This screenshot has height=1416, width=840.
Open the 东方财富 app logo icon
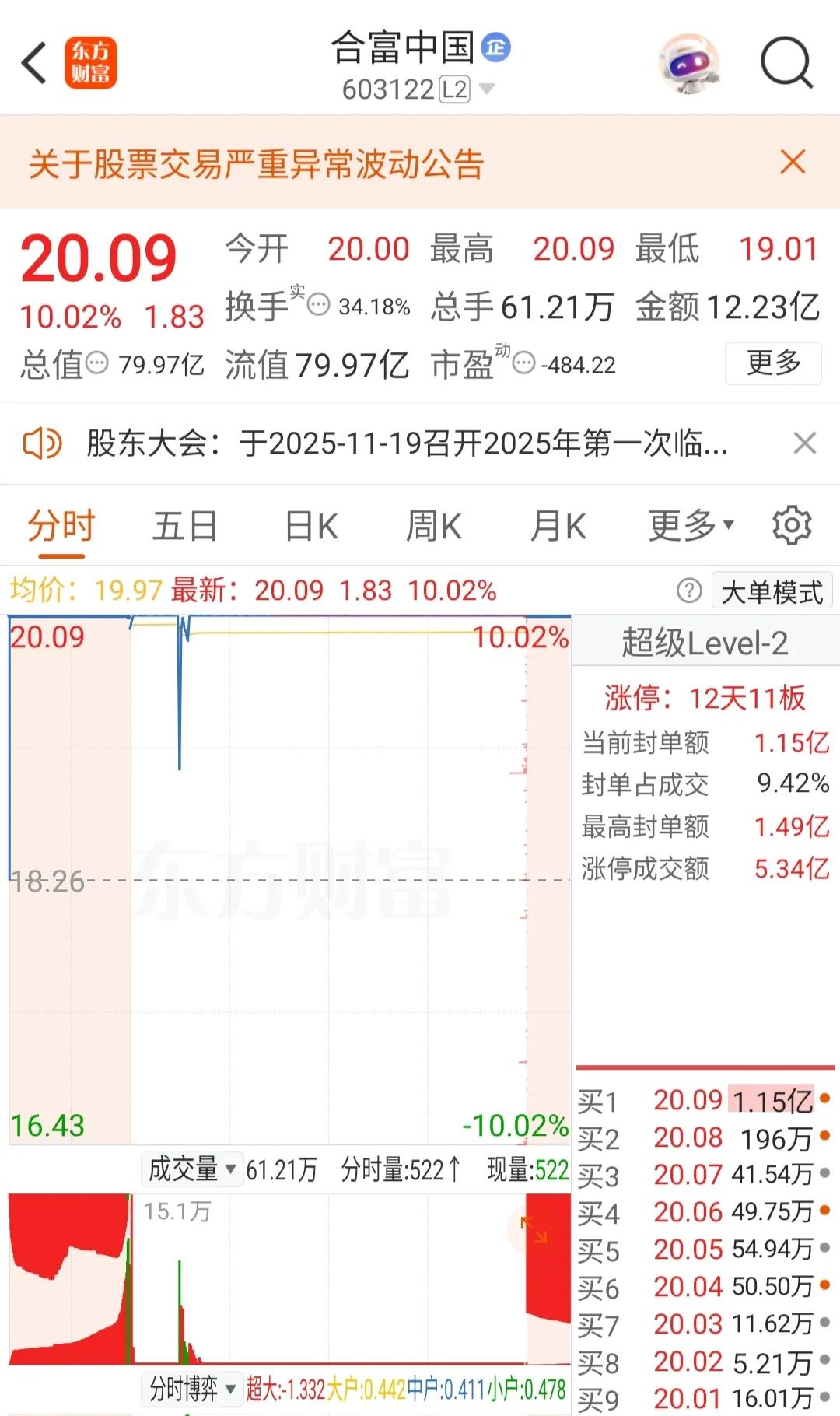click(91, 62)
